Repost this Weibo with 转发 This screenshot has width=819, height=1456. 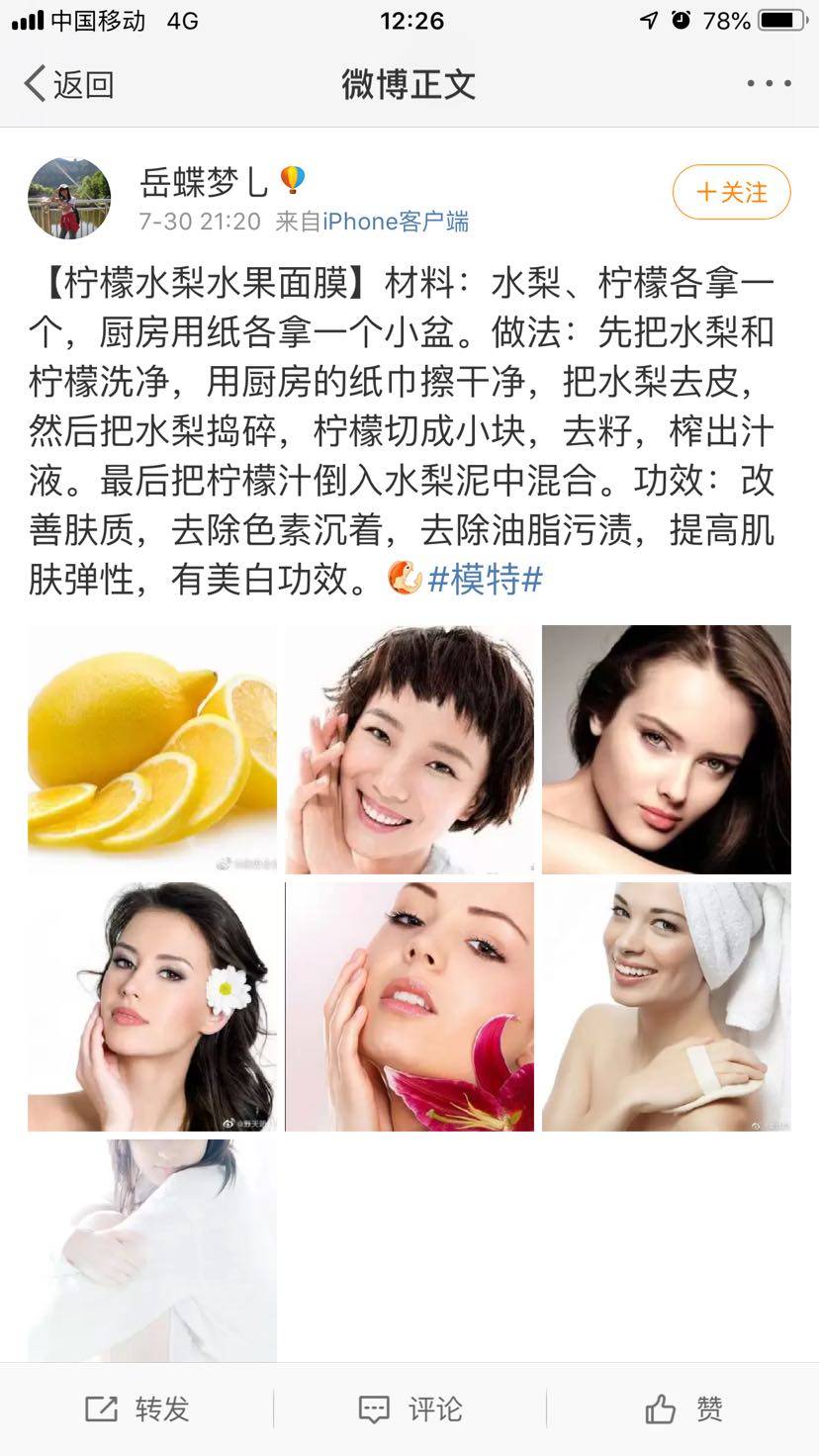click(137, 1410)
